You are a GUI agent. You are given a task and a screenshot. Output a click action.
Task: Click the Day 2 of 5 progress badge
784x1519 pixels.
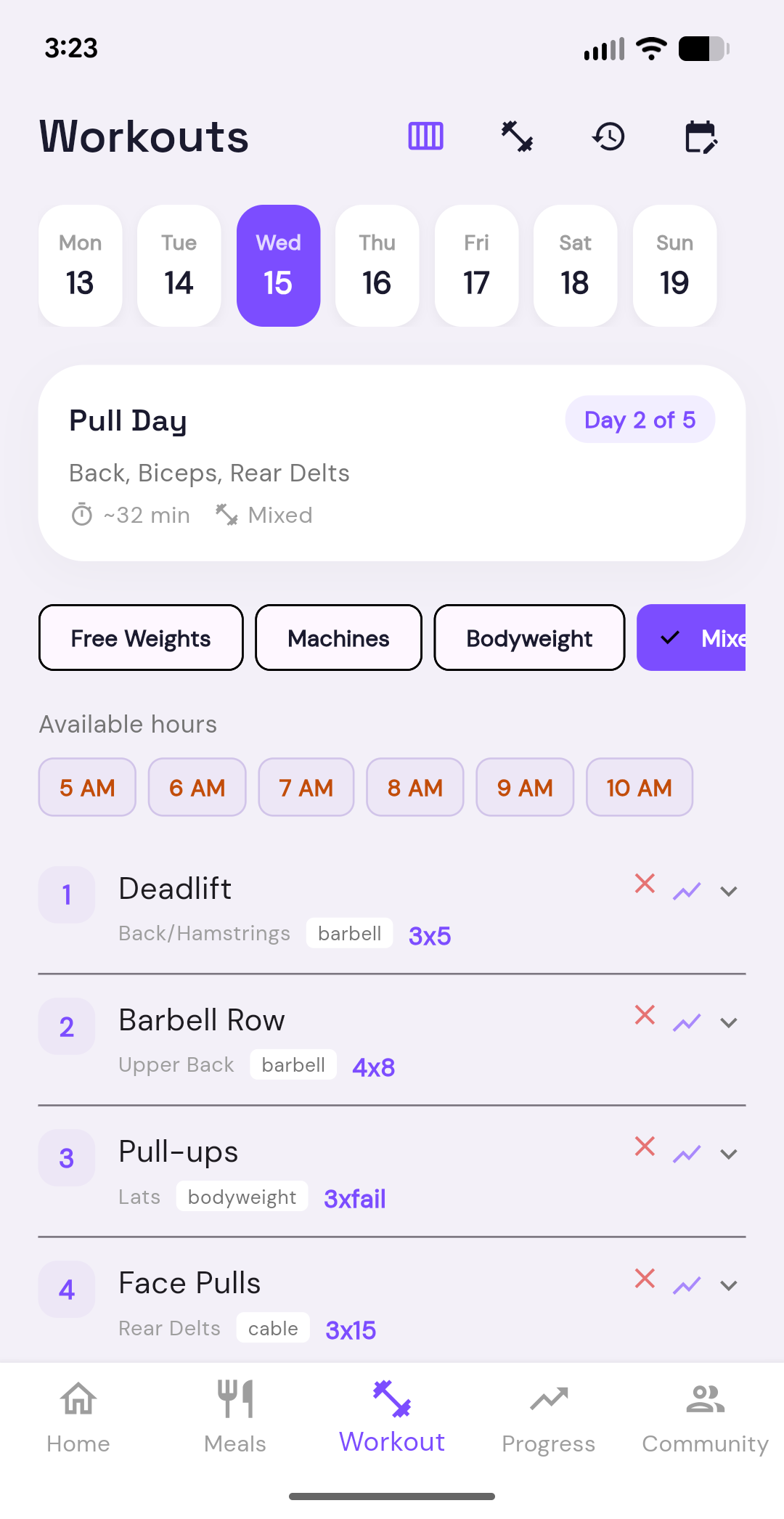(640, 419)
